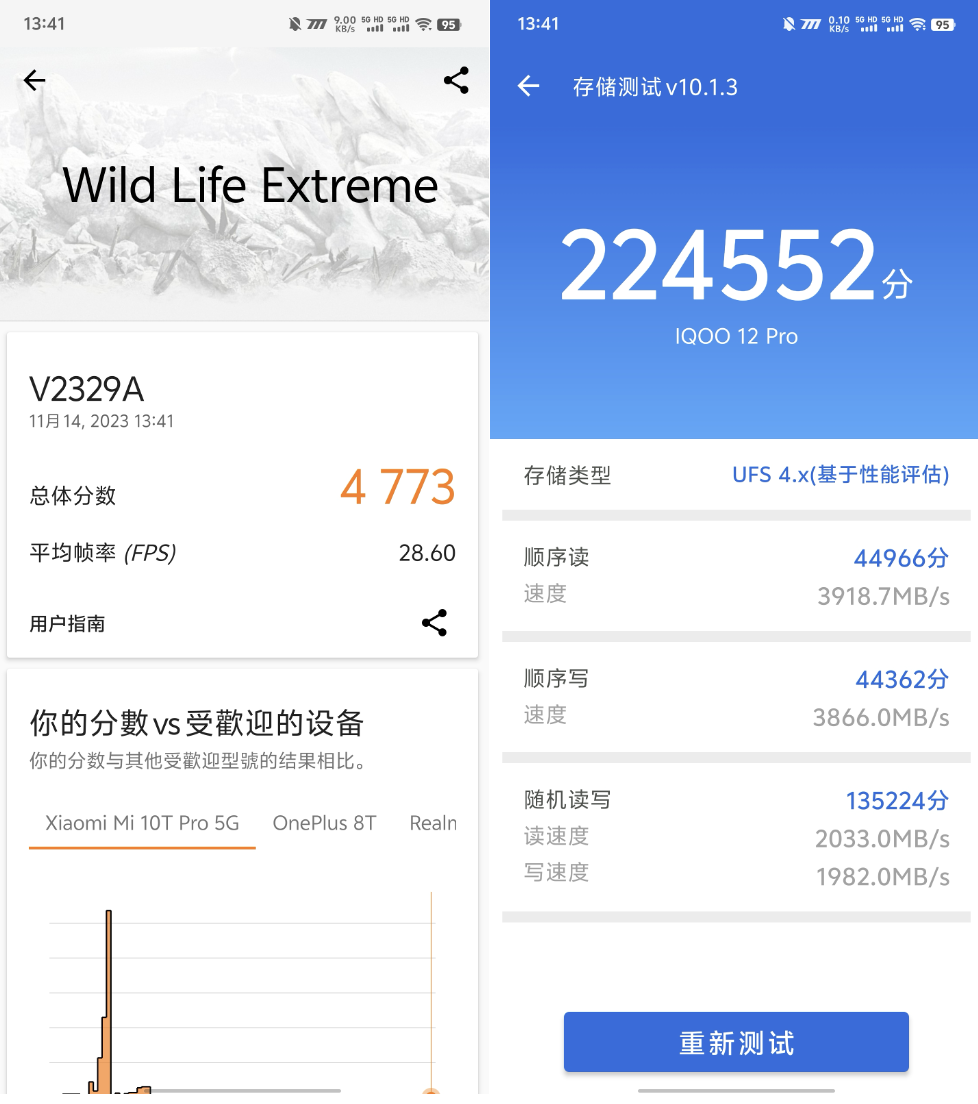978x1104 pixels.
Task: Share the Wild Life Extreme result from top bar
Action: 456,81
